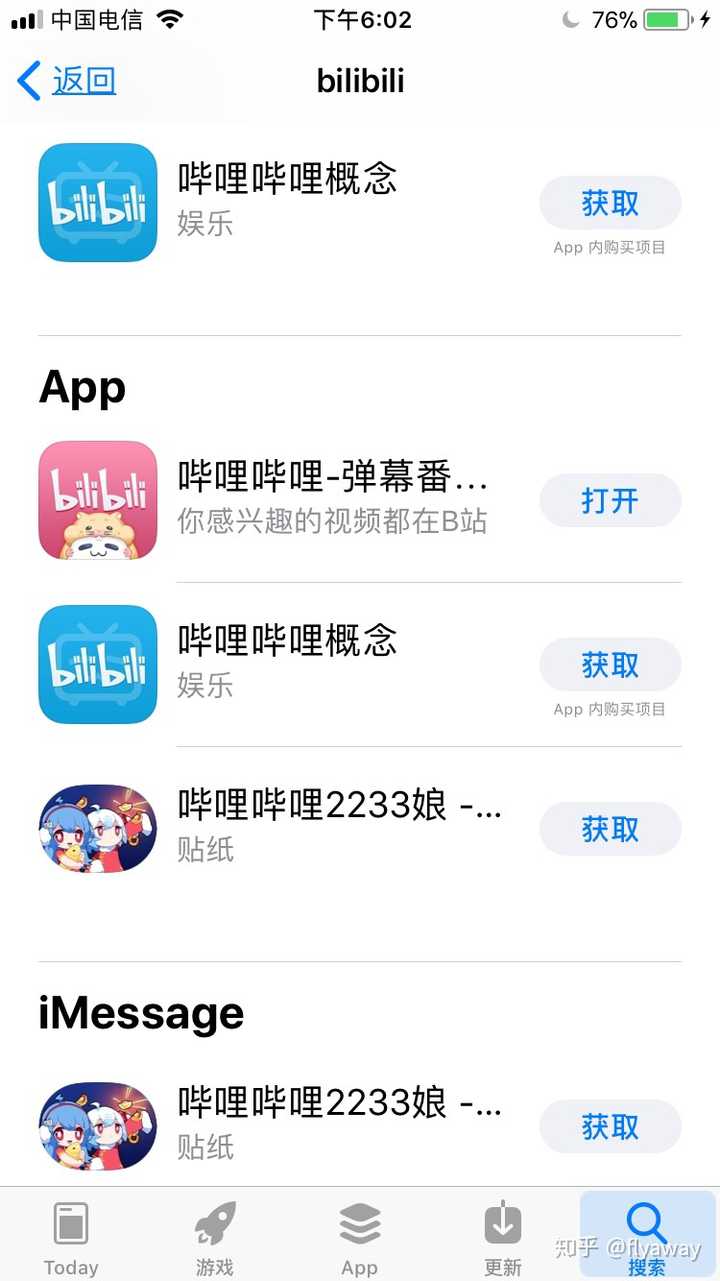Tap the 哔哩哔哩2233娘 sticker icon

tap(97, 828)
